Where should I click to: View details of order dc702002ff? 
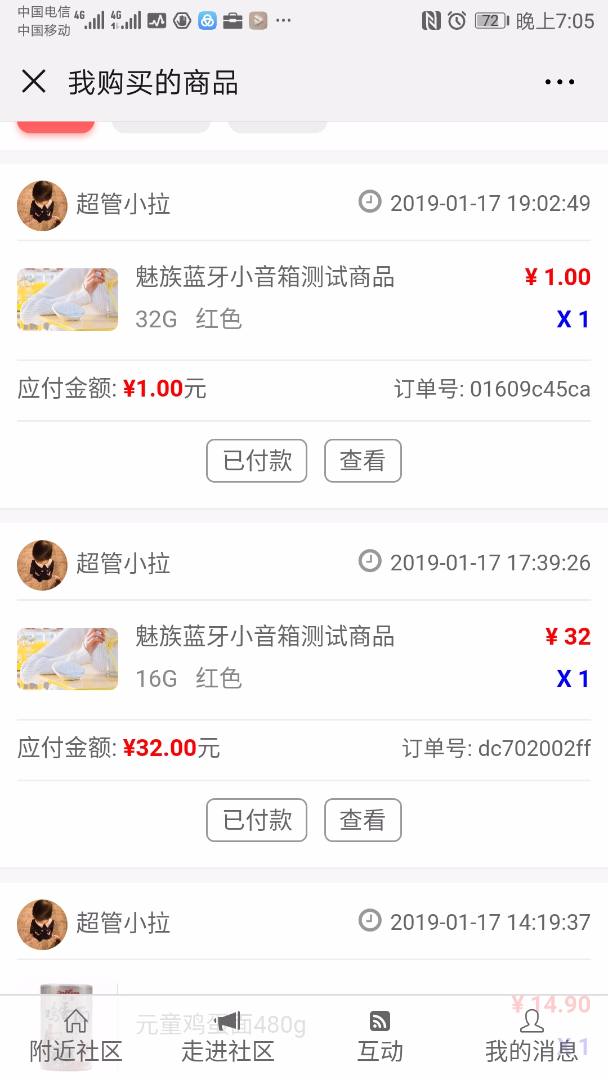[362, 820]
